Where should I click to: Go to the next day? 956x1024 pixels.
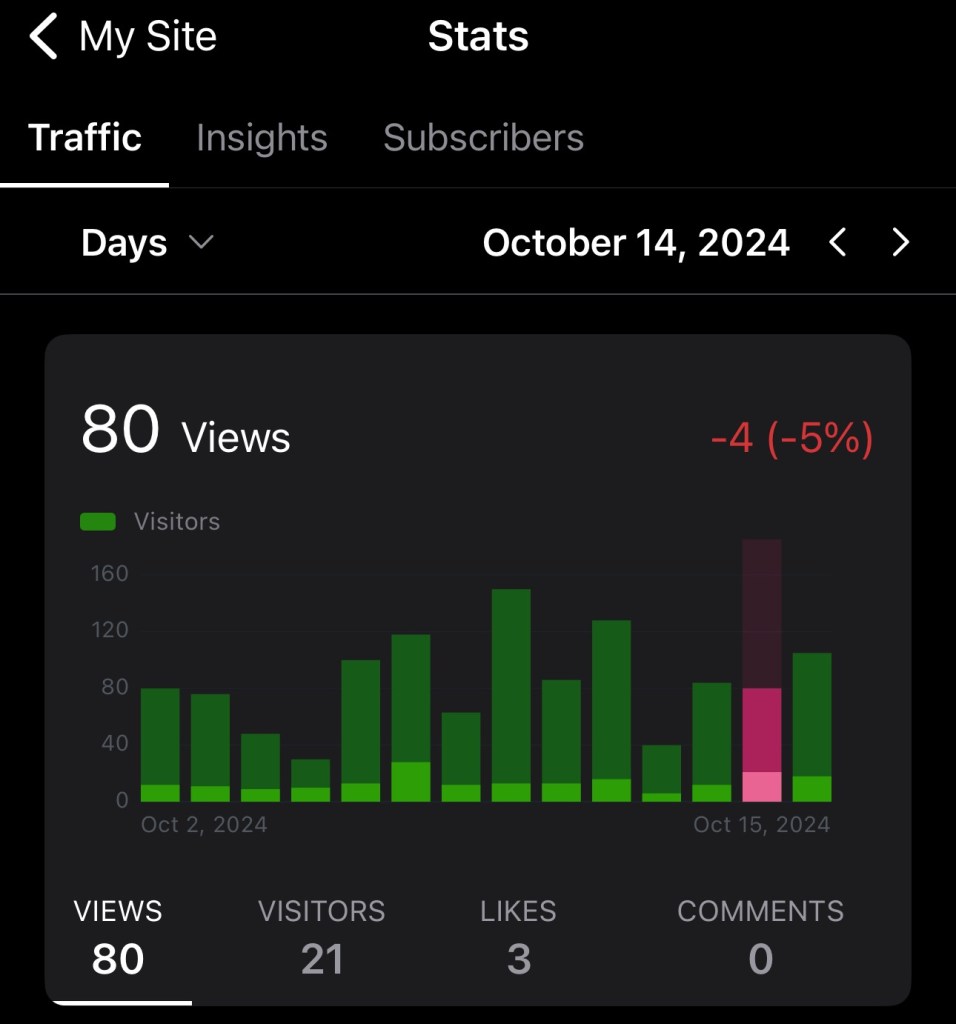(x=901, y=242)
